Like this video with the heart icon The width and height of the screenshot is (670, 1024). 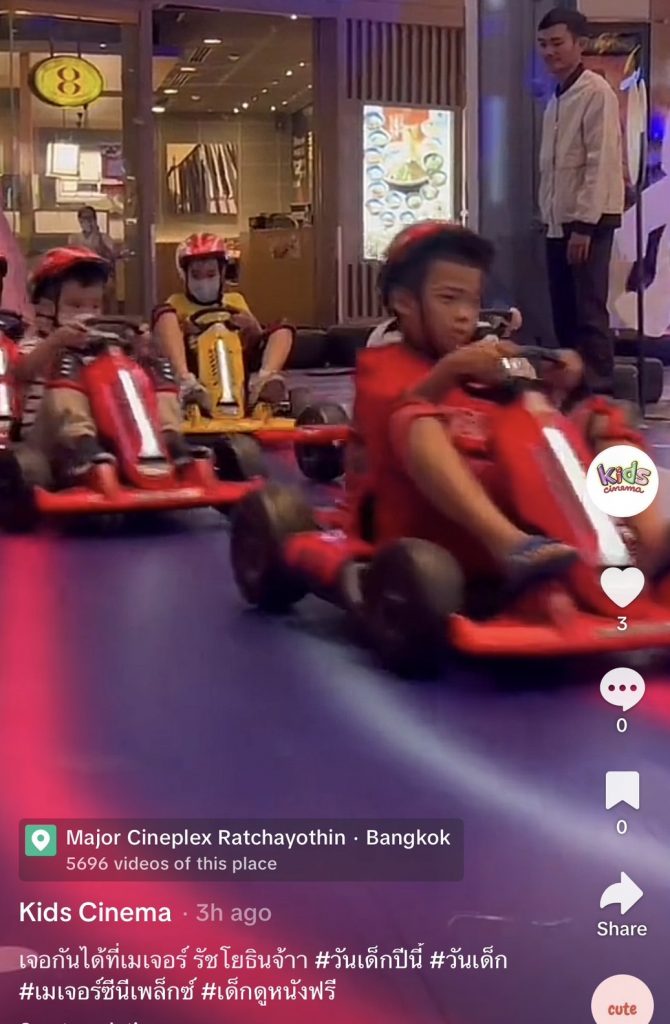point(622,588)
